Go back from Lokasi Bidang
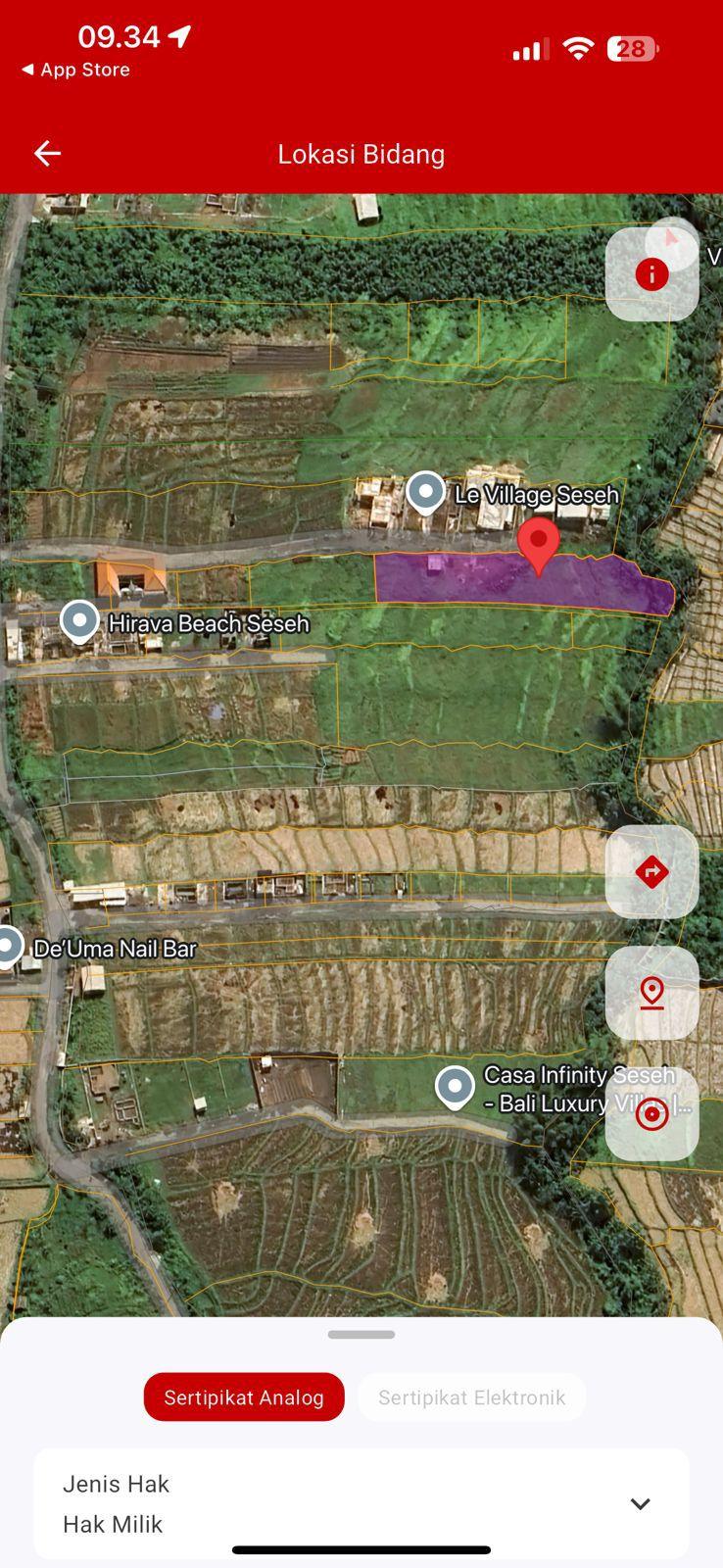 pyautogui.click(x=47, y=153)
